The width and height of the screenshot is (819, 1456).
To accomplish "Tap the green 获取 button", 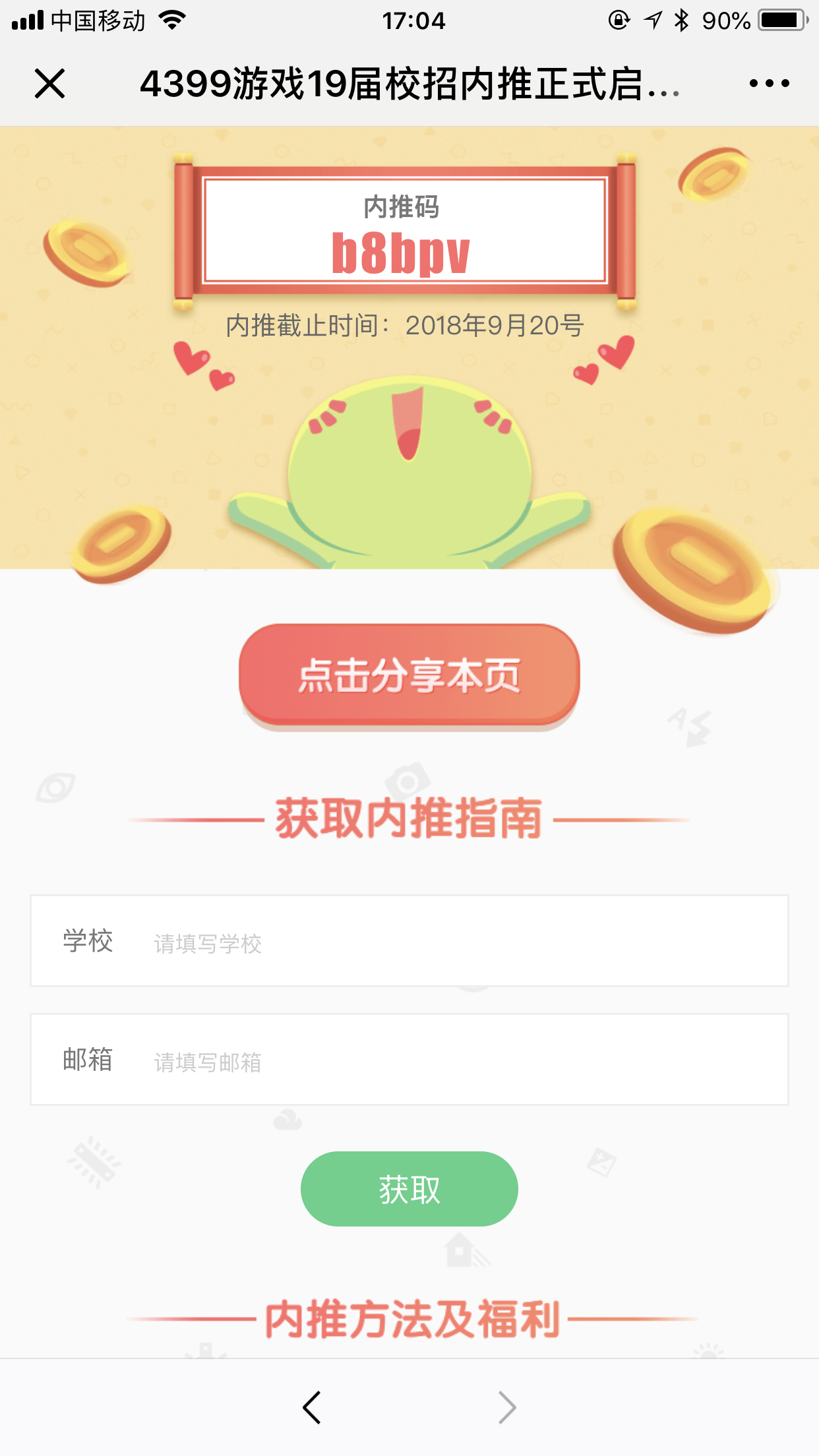I will pyautogui.click(x=409, y=1187).
